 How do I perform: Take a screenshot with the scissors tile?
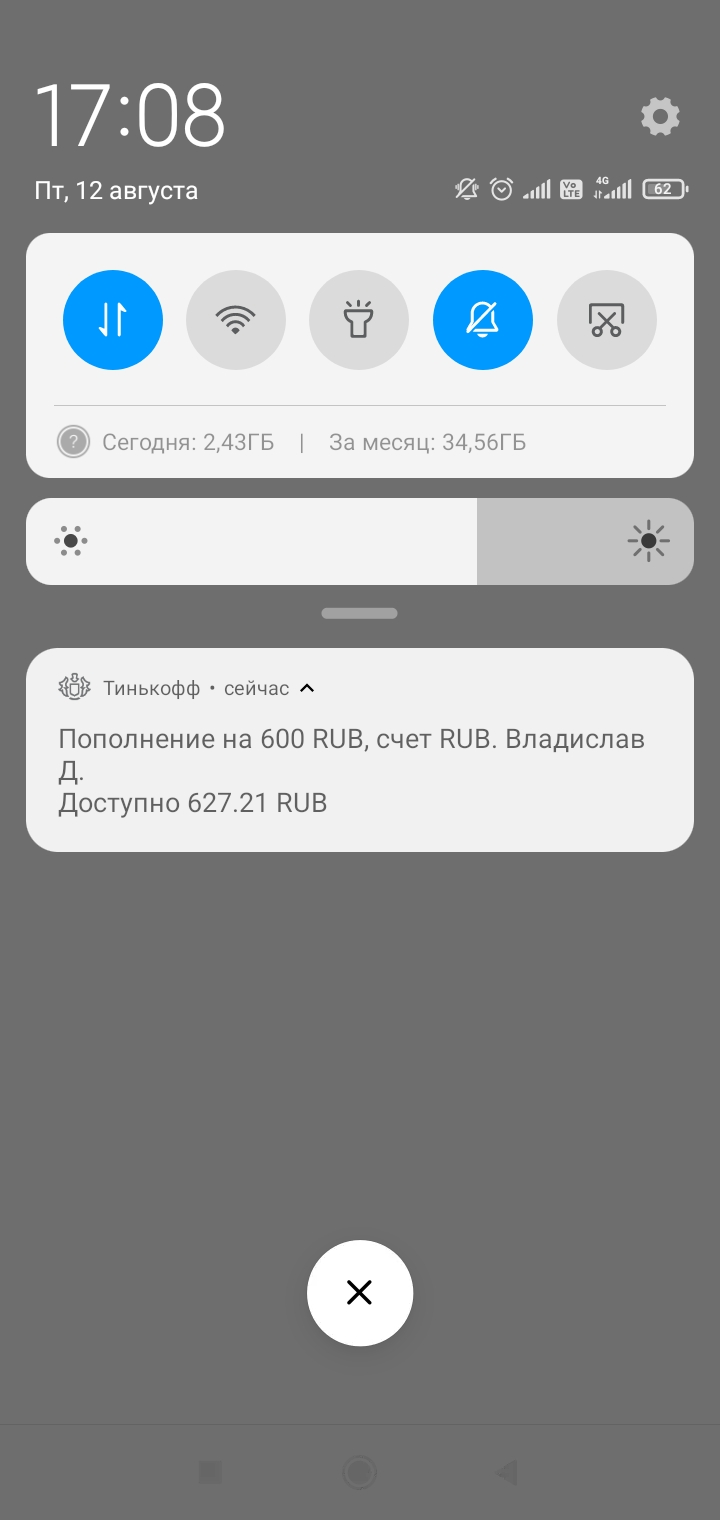607,320
